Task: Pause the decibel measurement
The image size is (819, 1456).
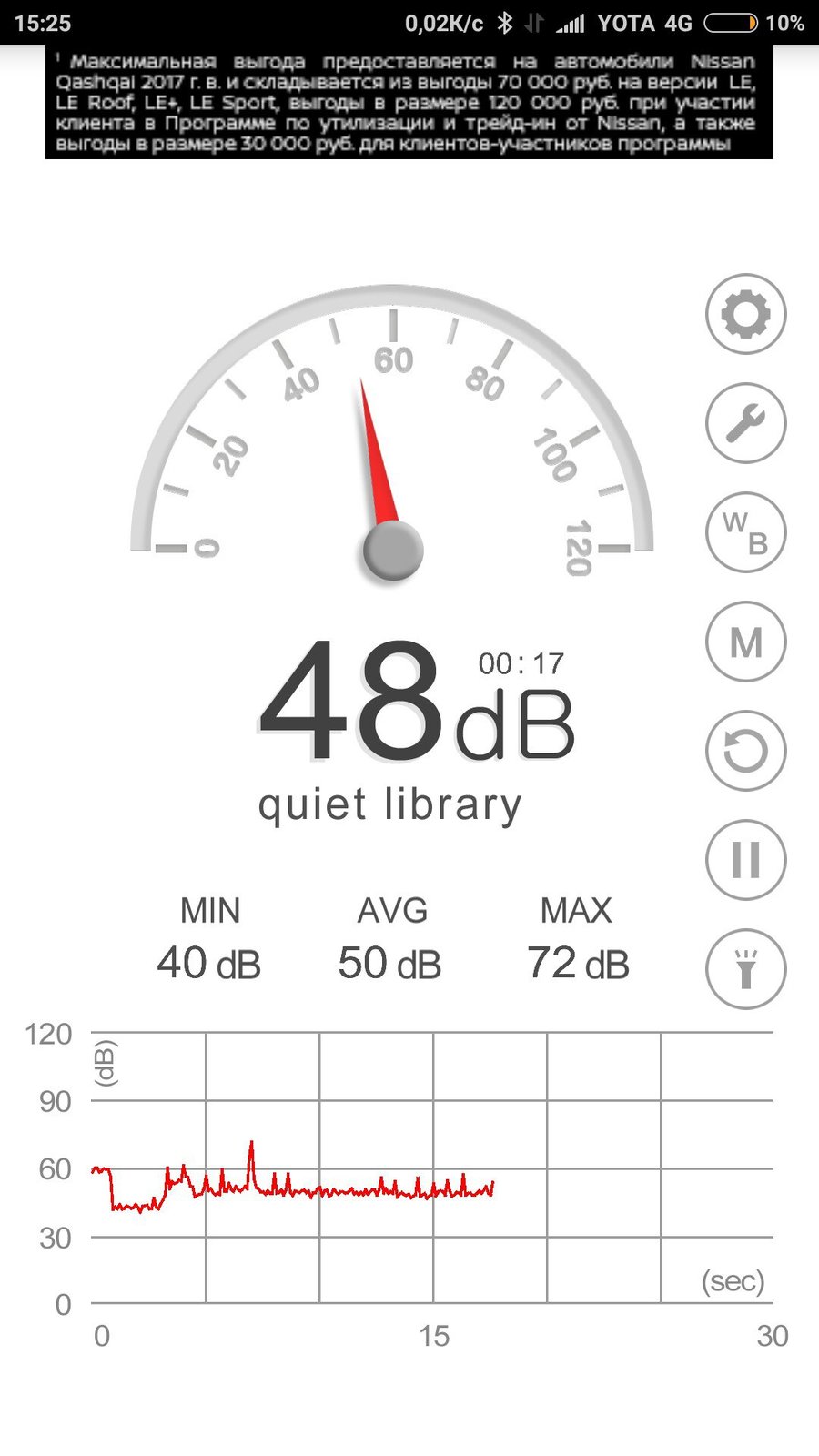Action: pos(745,860)
